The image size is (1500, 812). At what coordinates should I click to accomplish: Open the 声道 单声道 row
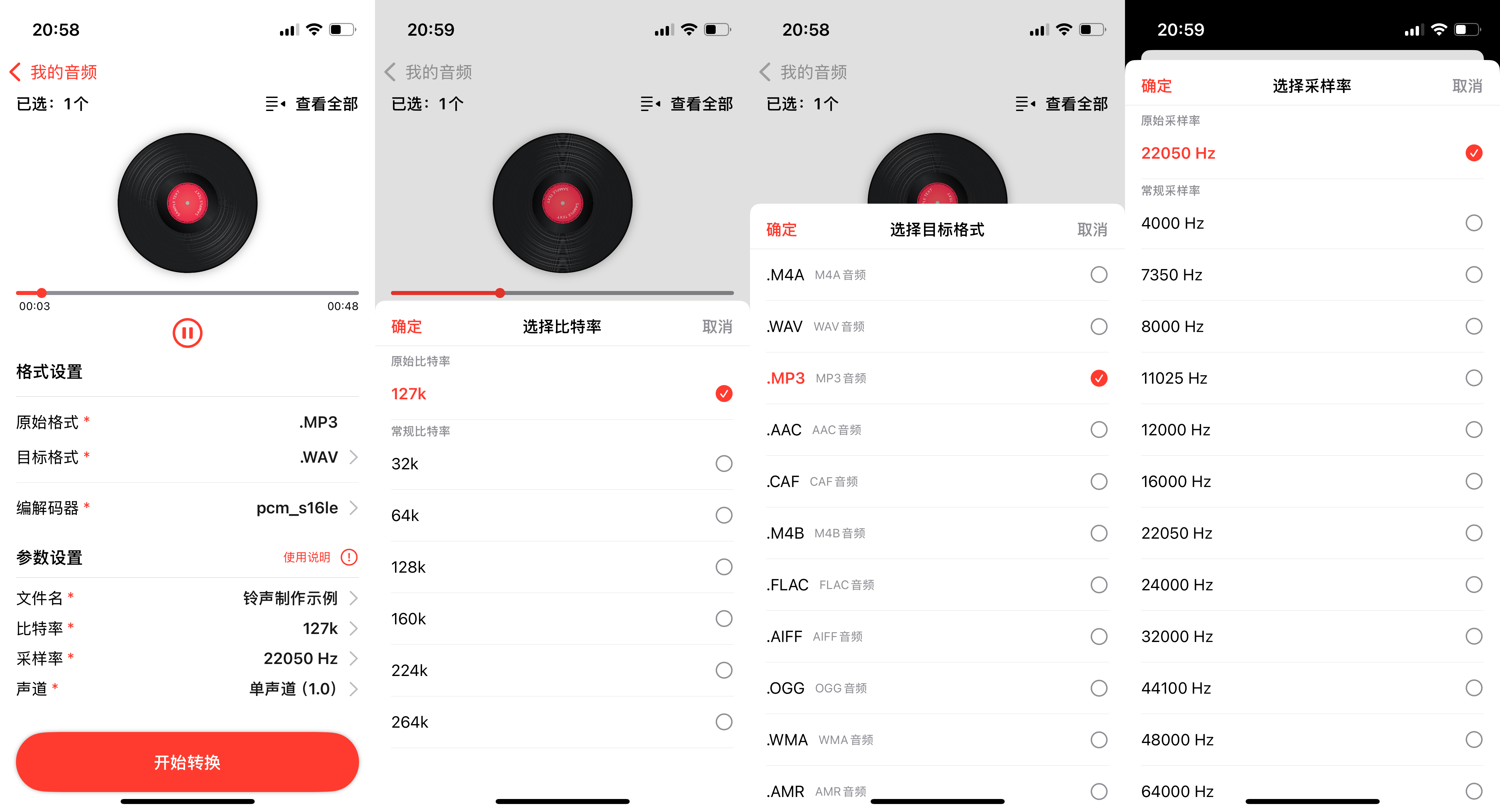pos(187,689)
